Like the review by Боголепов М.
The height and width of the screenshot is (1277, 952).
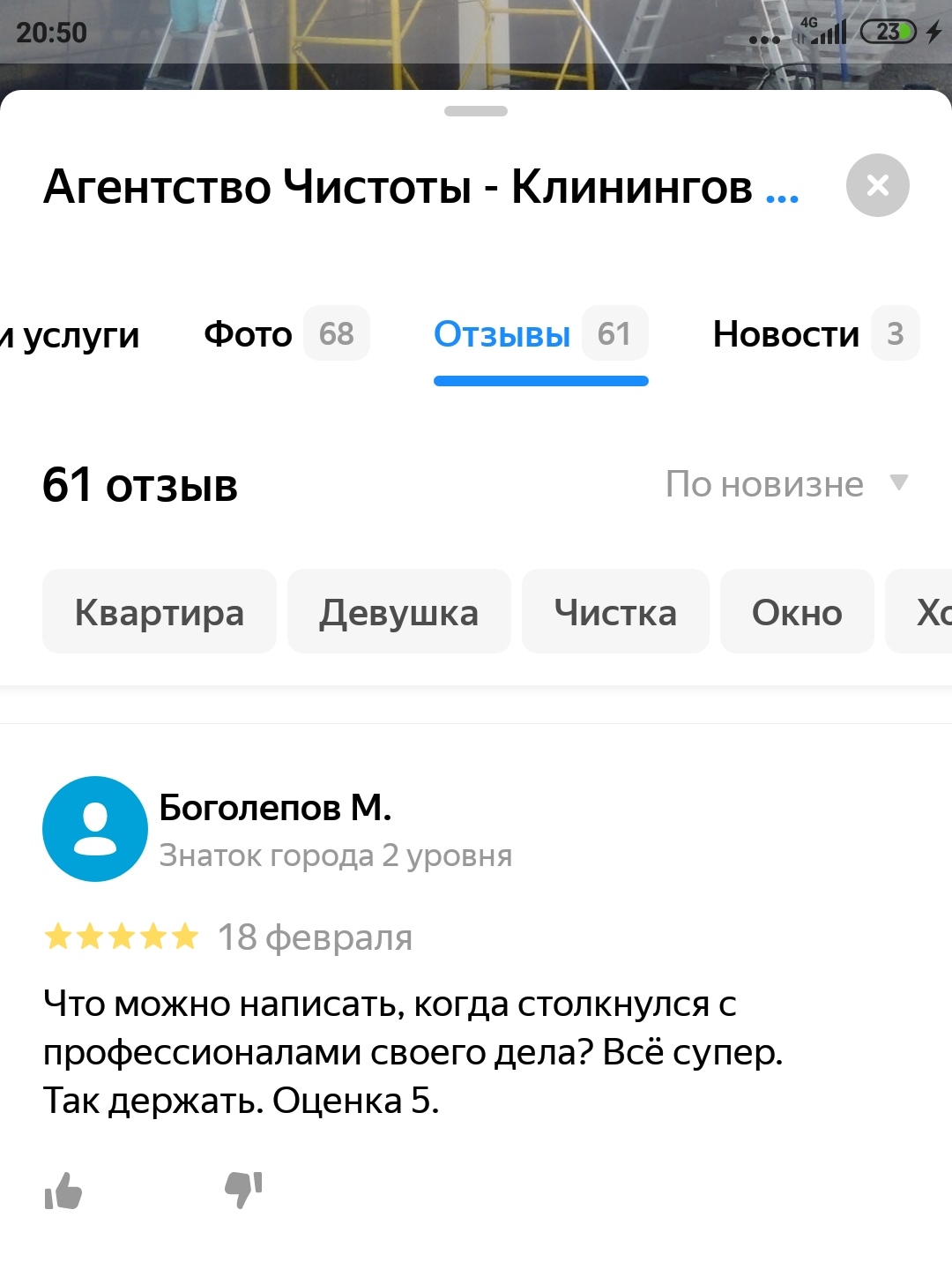click(x=63, y=1191)
